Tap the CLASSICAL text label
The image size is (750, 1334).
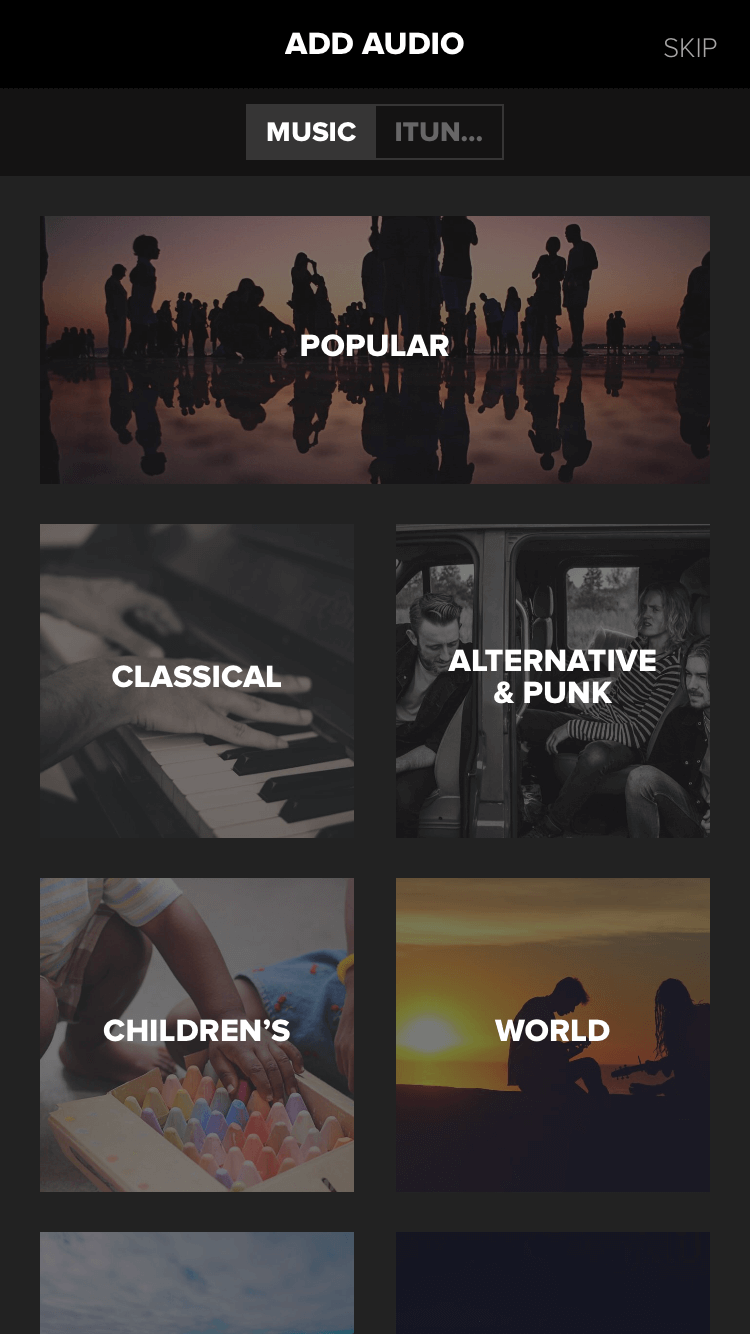point(196,677)
